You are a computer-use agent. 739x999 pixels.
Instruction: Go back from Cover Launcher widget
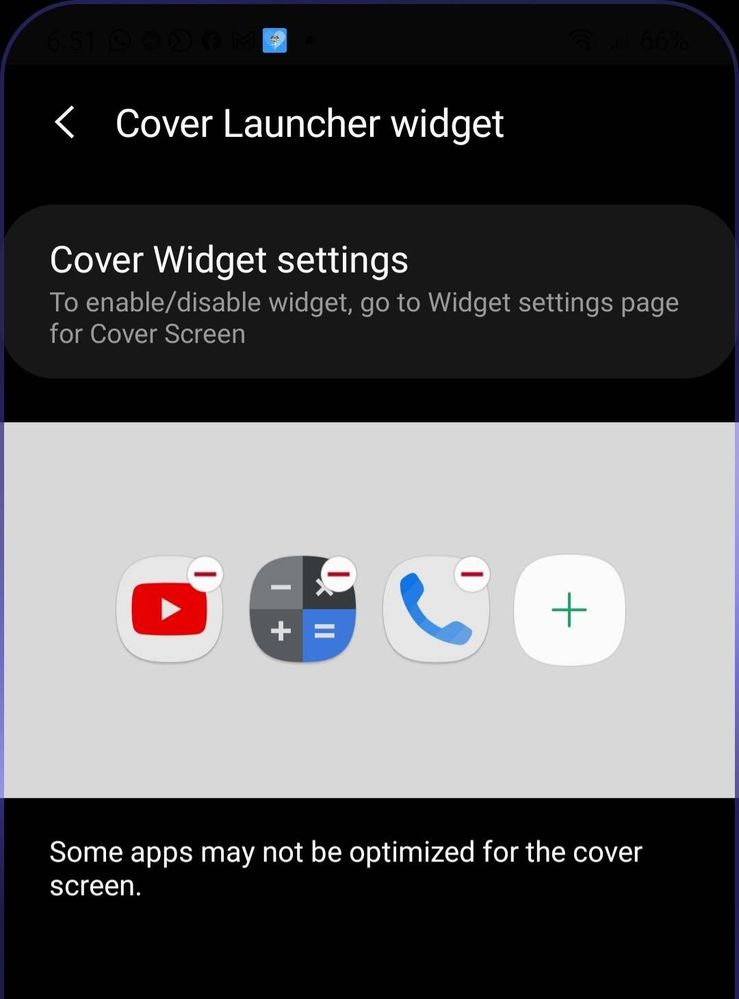point(65,124)
